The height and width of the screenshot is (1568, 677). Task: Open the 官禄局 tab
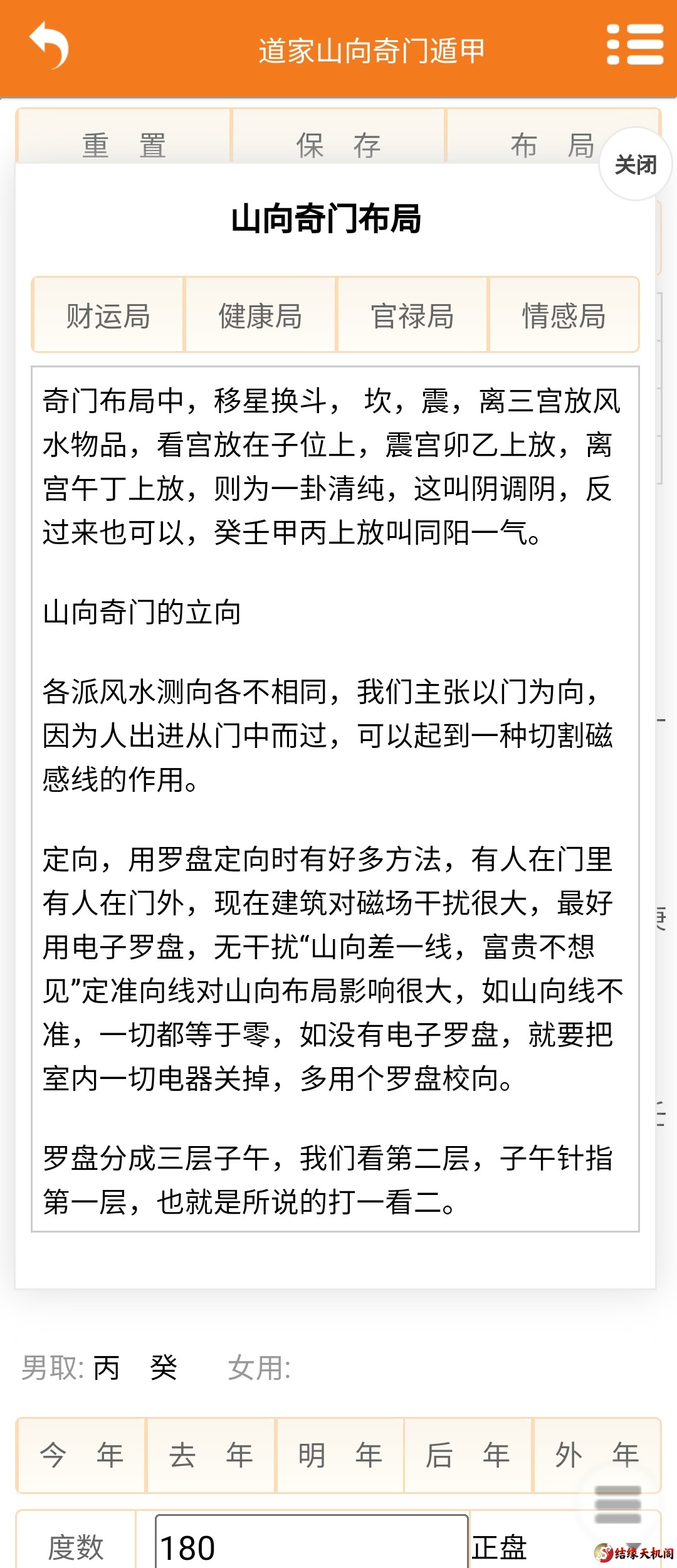[412, 315]
